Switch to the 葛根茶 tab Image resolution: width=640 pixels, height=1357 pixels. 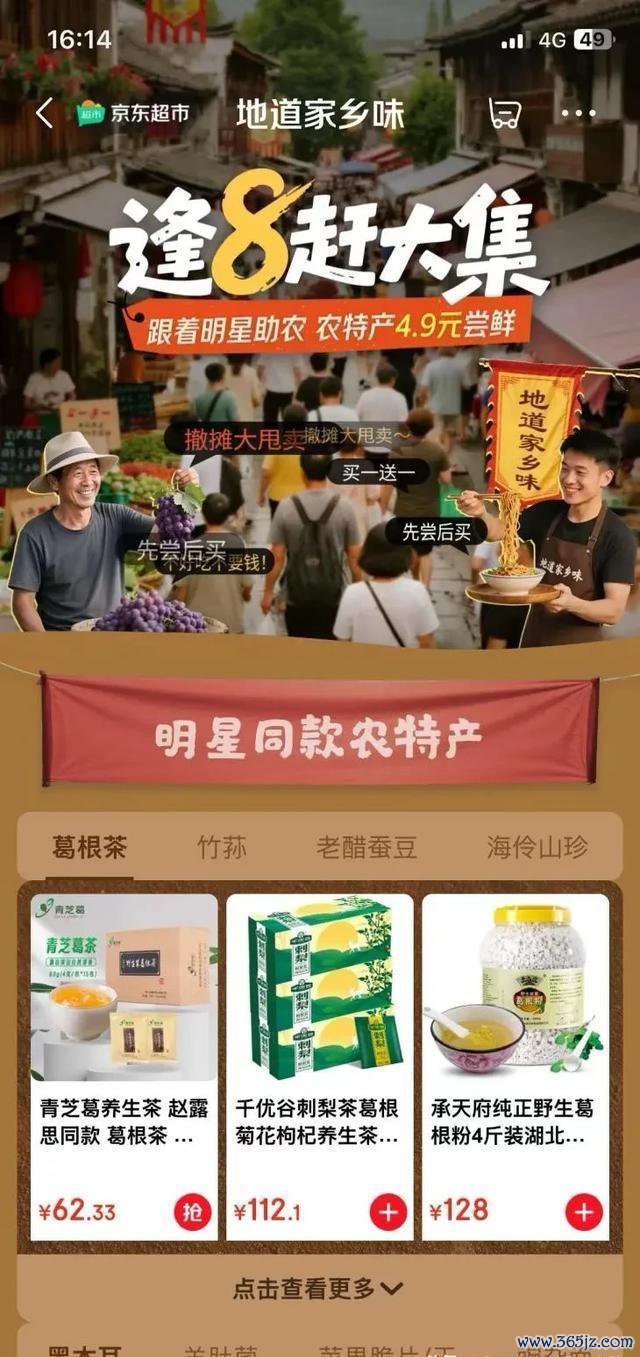point(90,848)
